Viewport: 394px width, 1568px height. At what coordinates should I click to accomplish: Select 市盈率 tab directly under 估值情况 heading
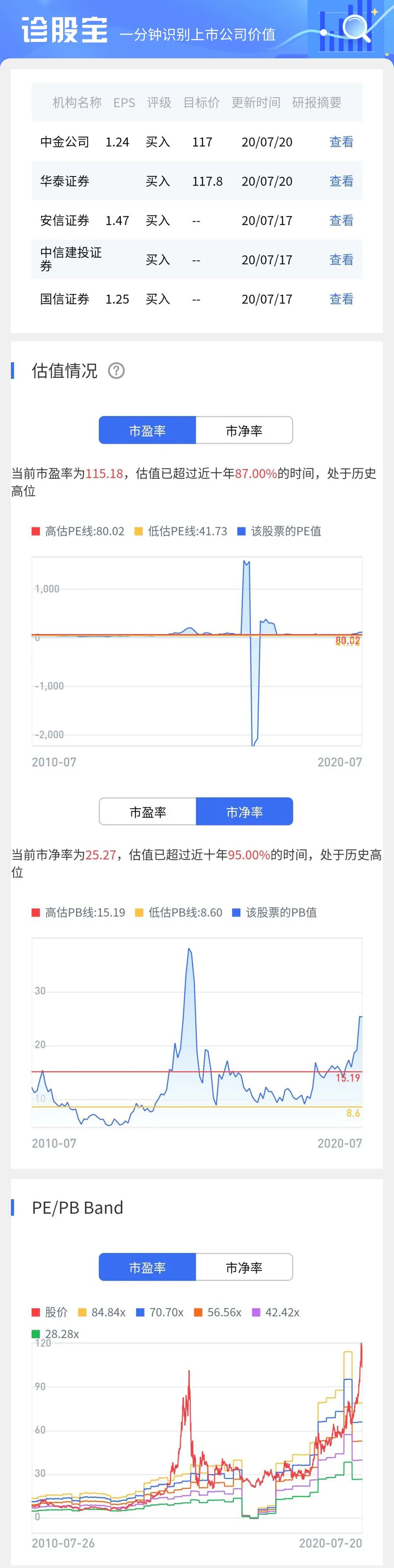pyautogui.click(x=147, y=430)
